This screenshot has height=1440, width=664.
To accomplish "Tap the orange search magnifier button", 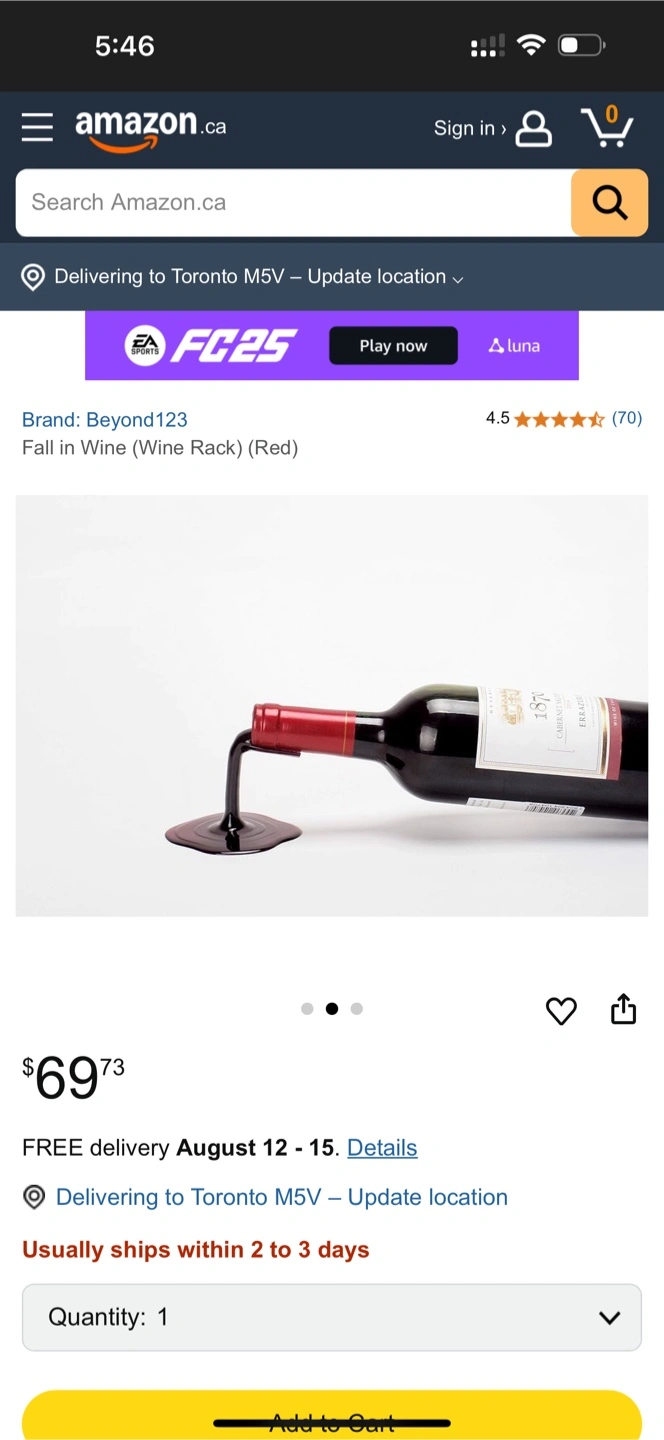I will pyautogui.click(x=609, y=202).
